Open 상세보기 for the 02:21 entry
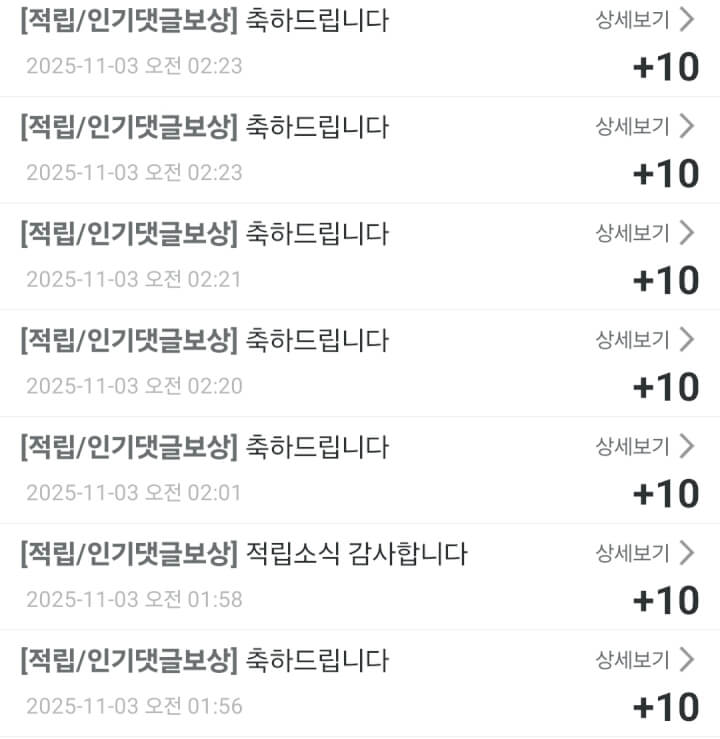 click(644, 233)
